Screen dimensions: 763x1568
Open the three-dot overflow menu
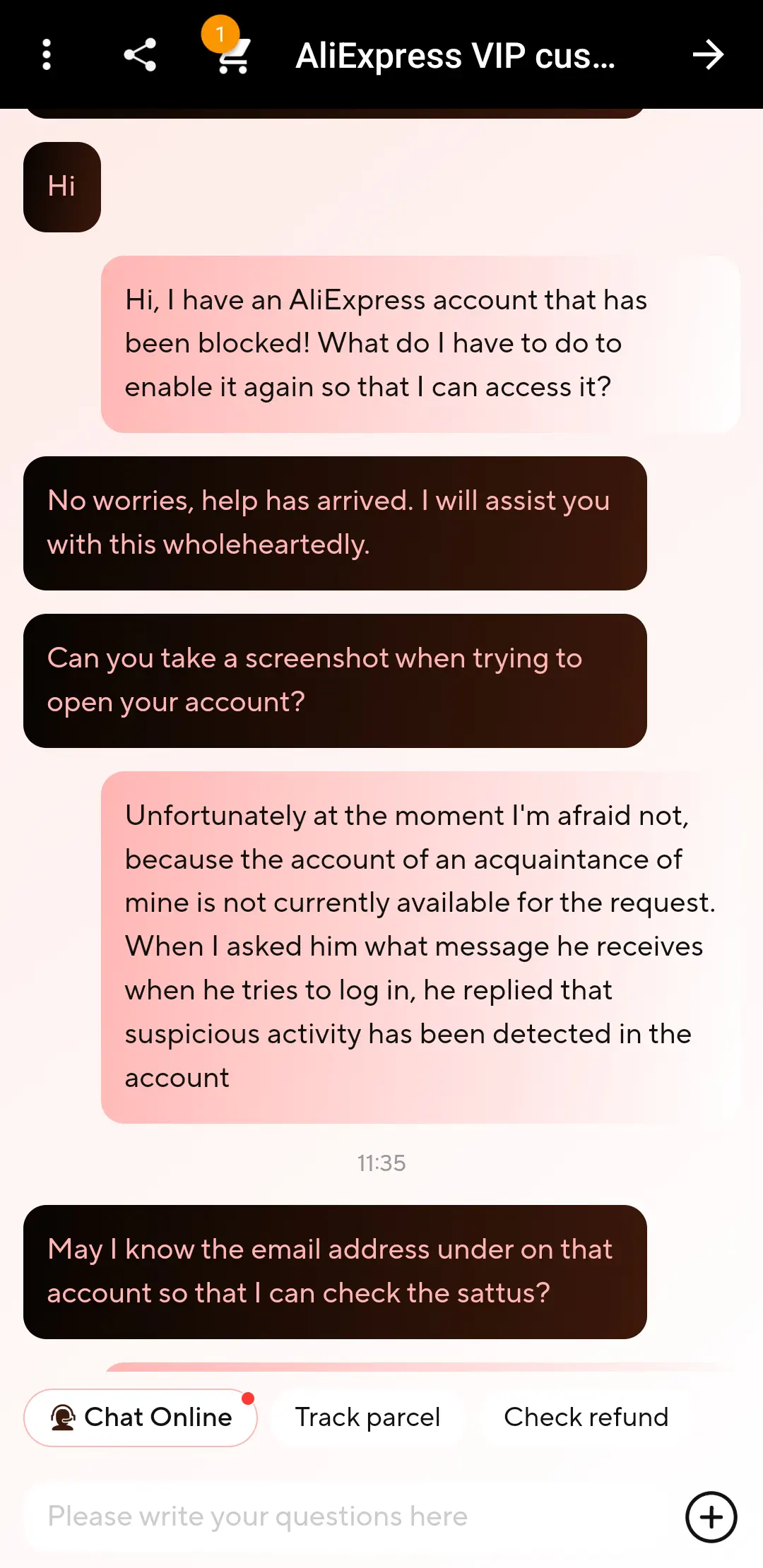coord(47,55)
